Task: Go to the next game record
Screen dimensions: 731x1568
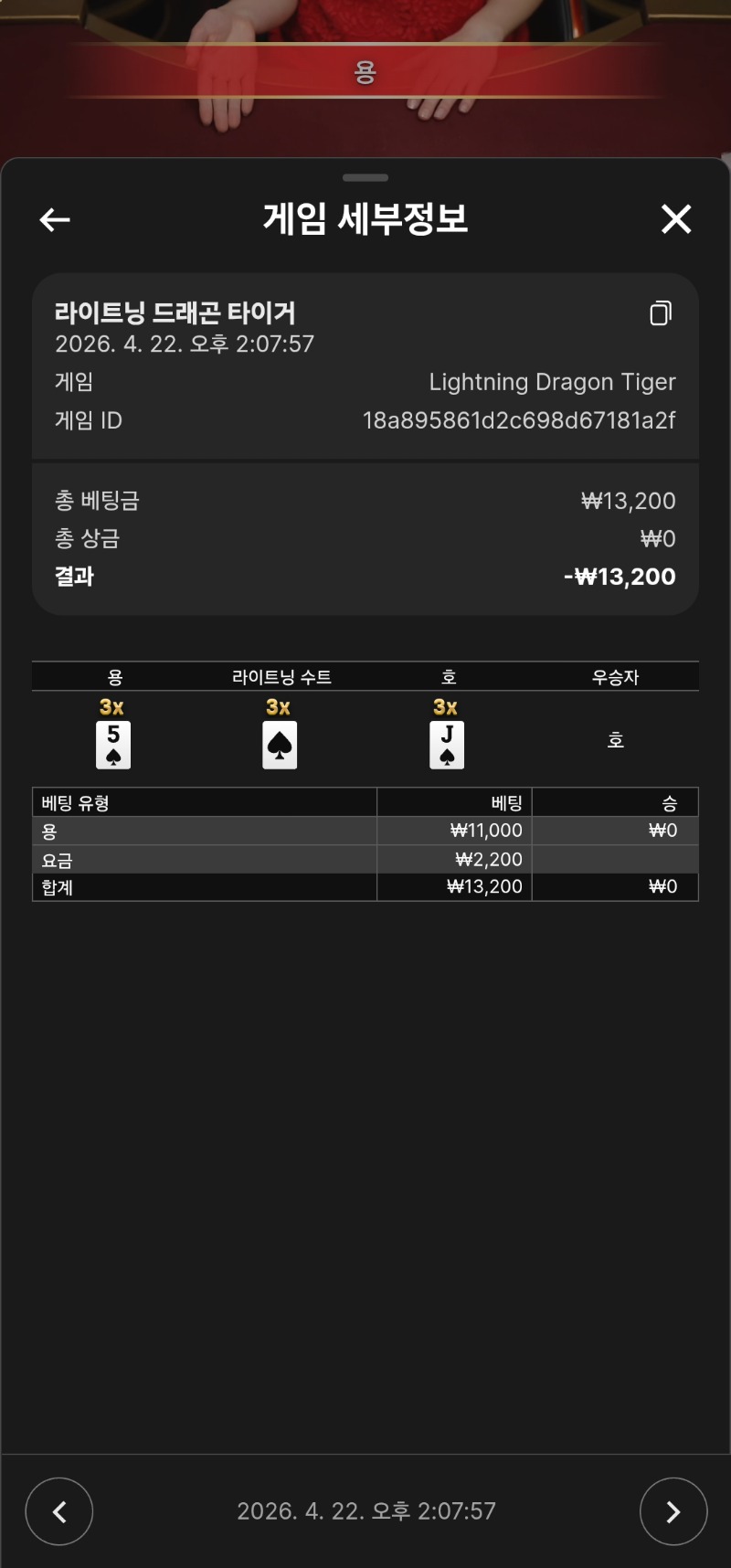Action: [673, 1511]
